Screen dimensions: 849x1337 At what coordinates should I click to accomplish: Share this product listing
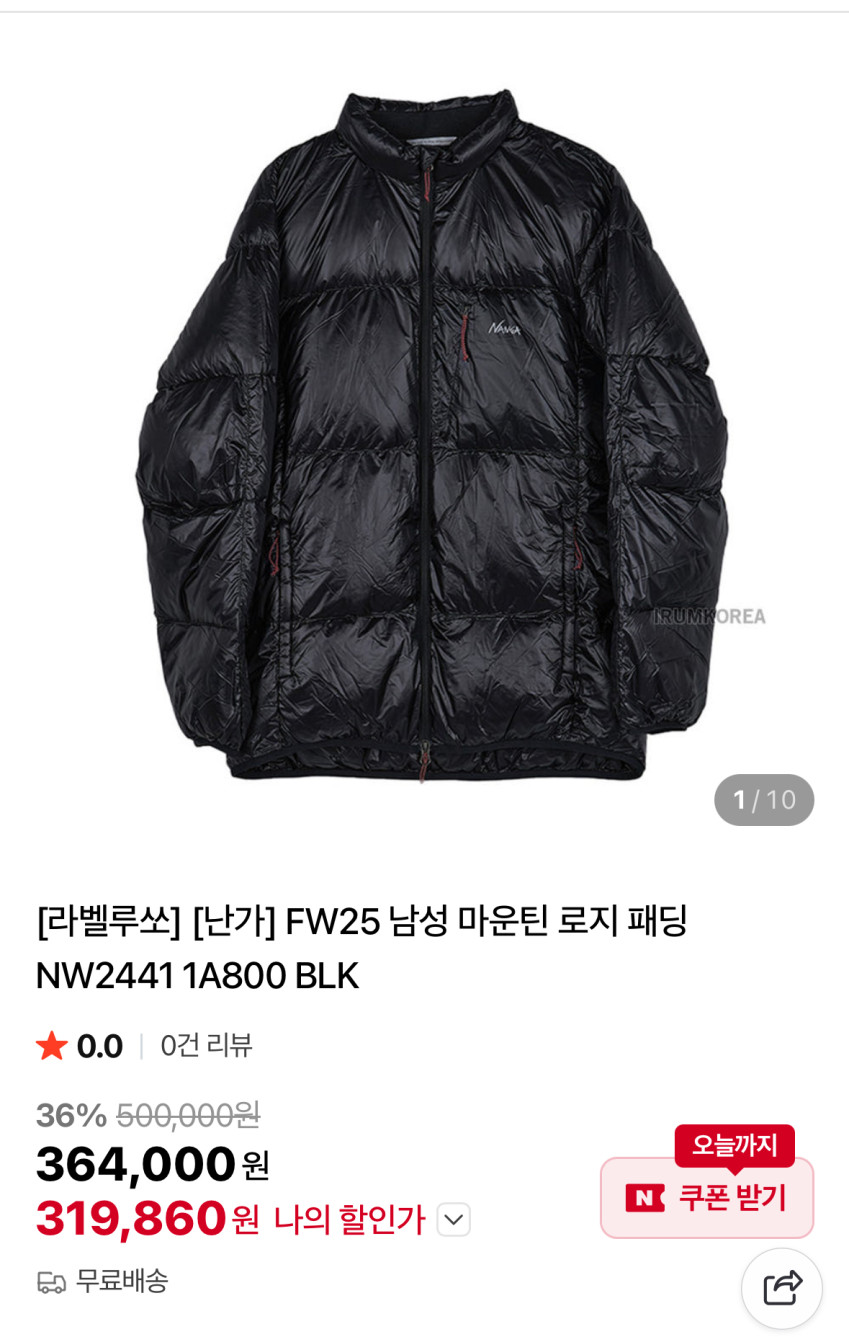point(782,1288)
